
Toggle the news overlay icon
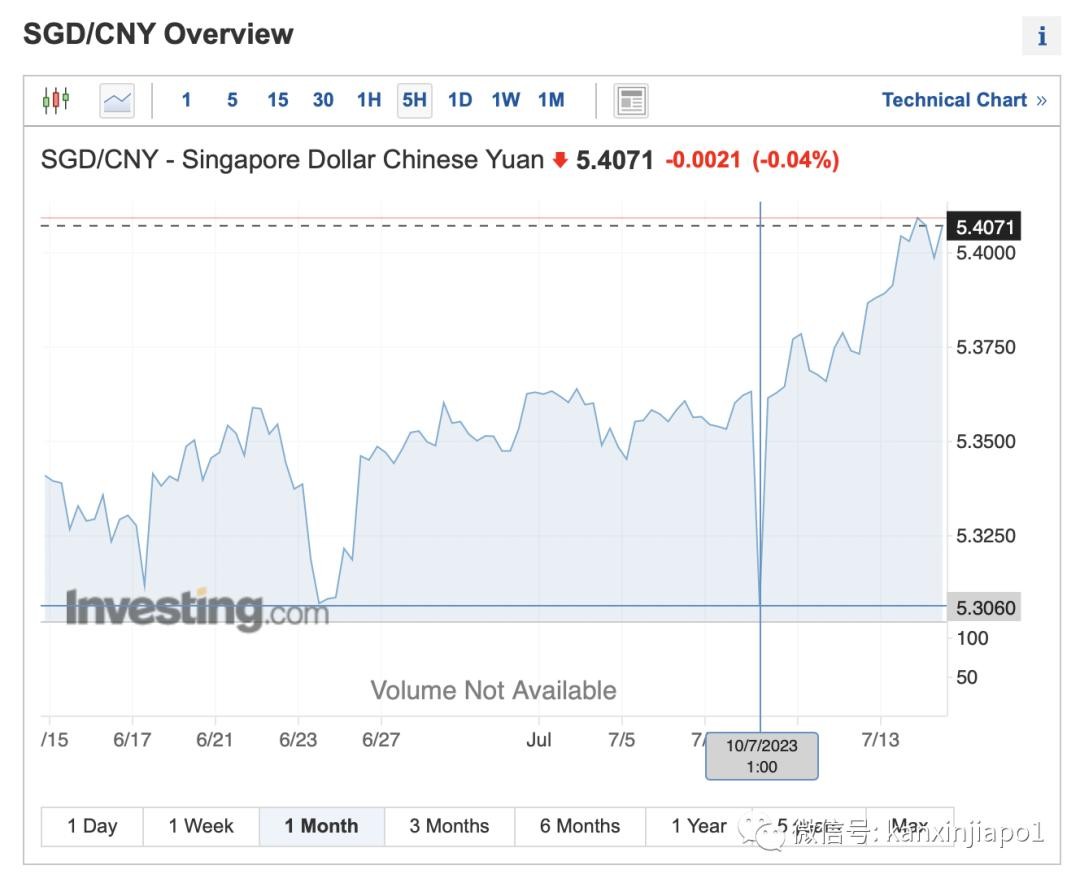click(631, 100)
